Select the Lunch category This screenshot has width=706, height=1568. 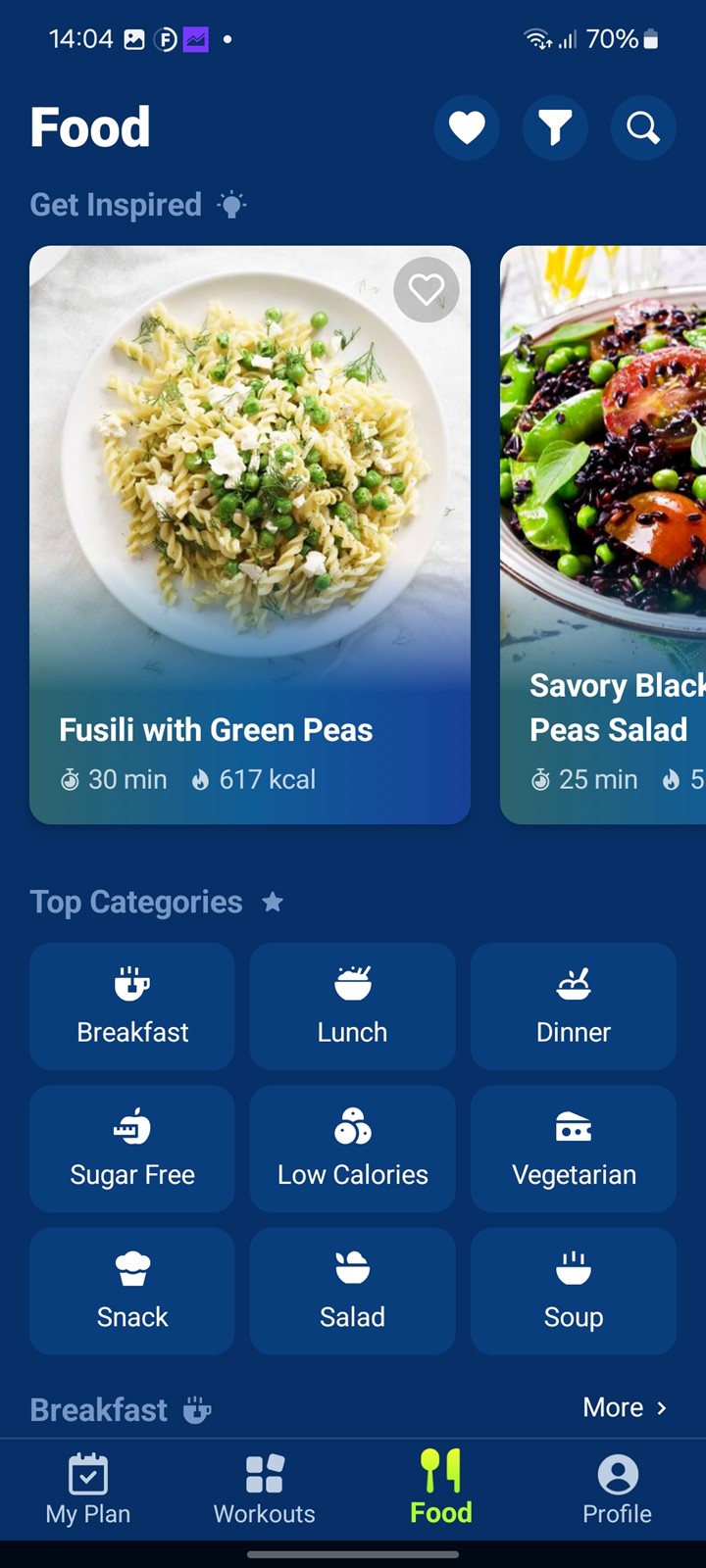[353, 1006]
